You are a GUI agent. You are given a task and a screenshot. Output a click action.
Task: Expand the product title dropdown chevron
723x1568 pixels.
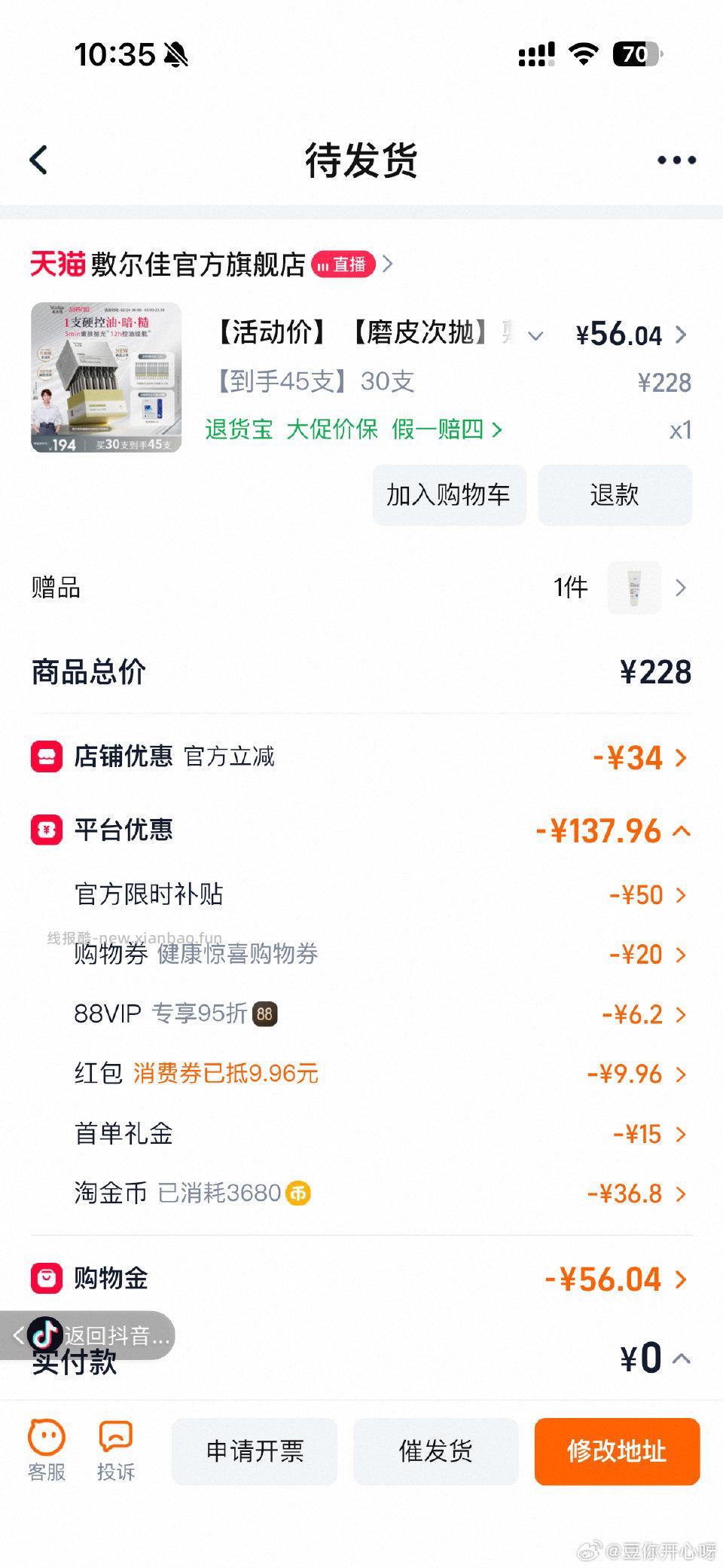coord(535,335)
